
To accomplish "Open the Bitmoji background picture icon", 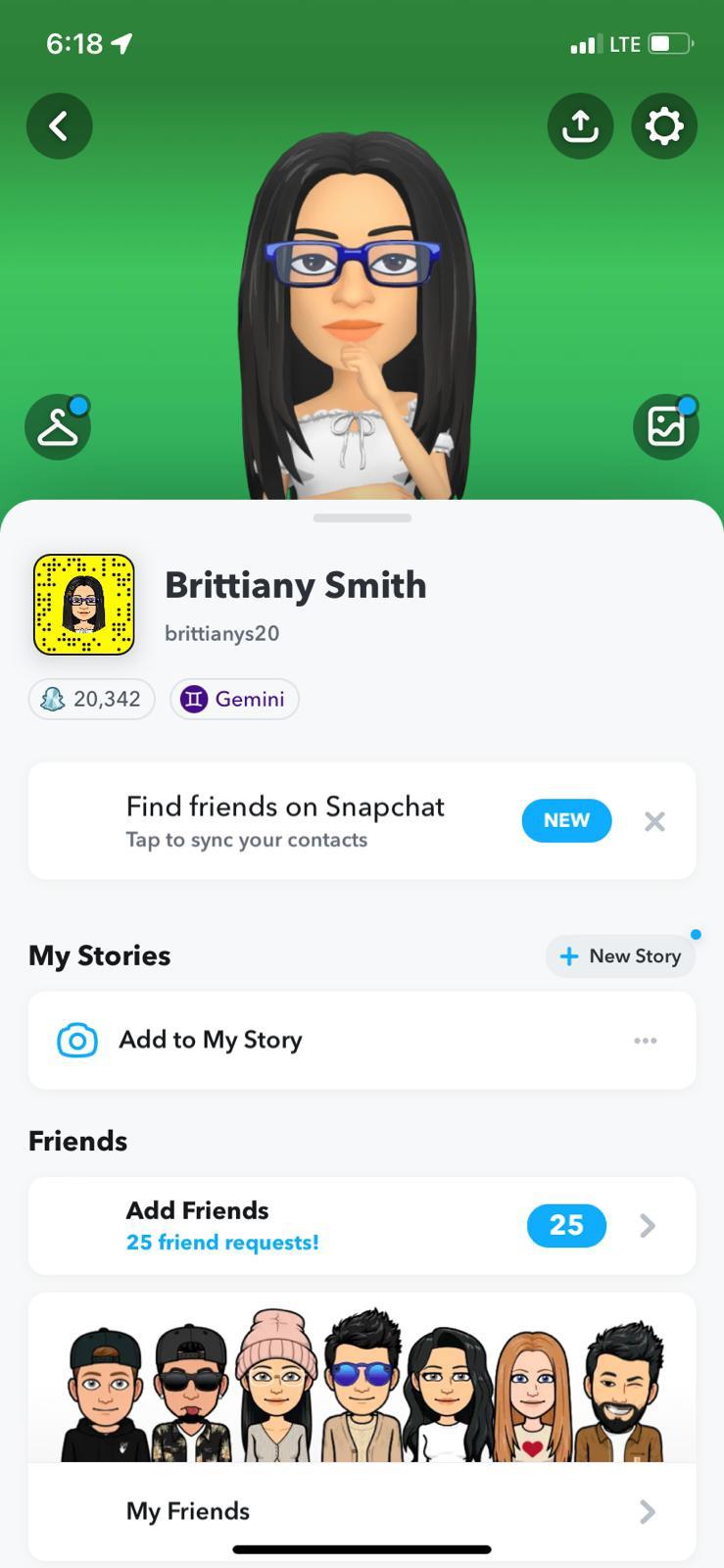I will coord(666,427).
